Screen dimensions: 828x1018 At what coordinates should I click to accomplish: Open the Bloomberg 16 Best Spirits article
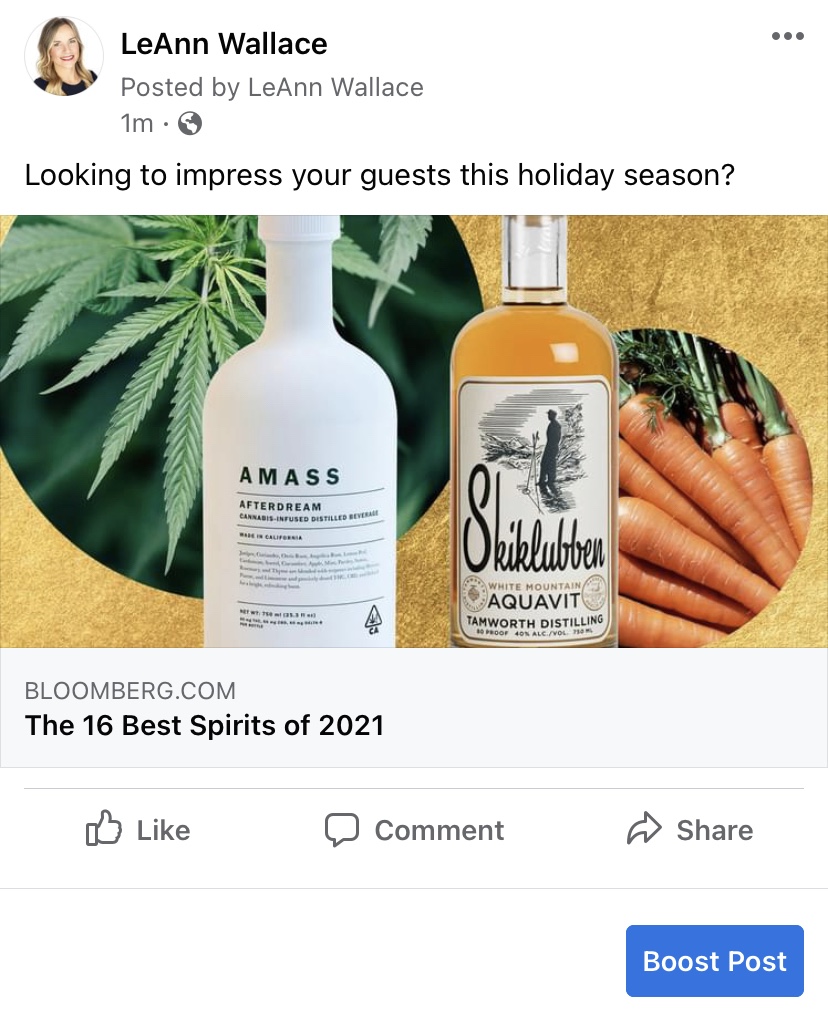204,724
